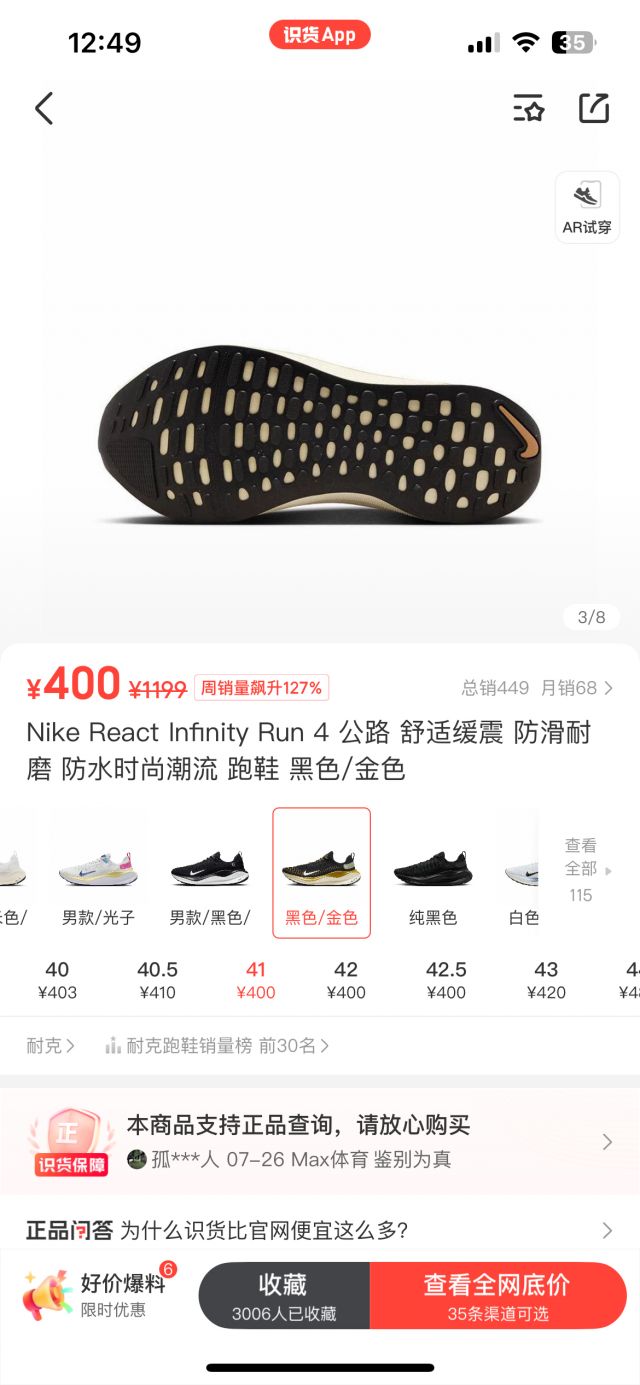Select the 男款/光子 colorway

click(x=97, y=872)
